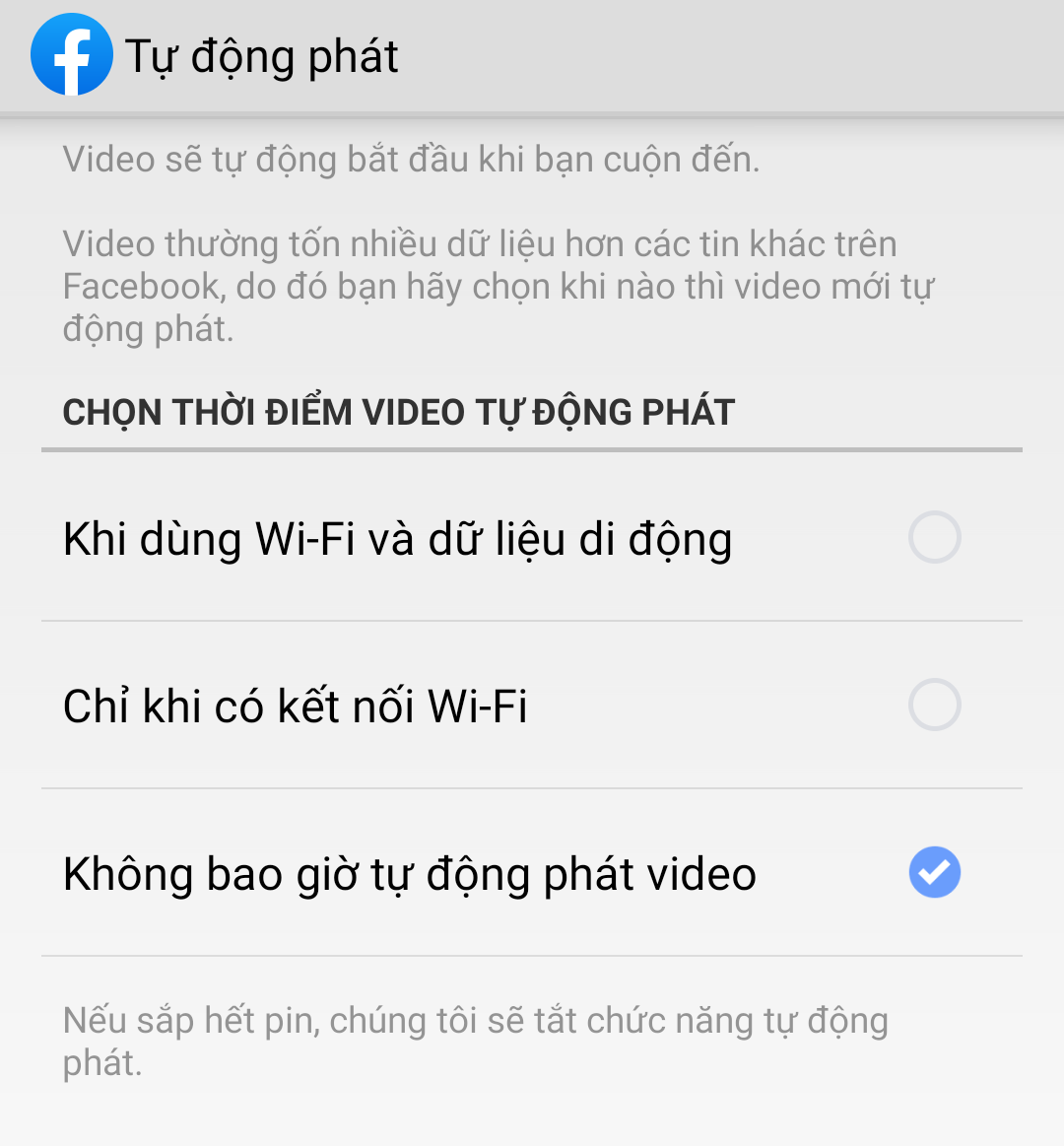This screenshot has width=1064, height=1146.
Task: Click the header bar Facebook icon to go back
Action: [71, 54]
